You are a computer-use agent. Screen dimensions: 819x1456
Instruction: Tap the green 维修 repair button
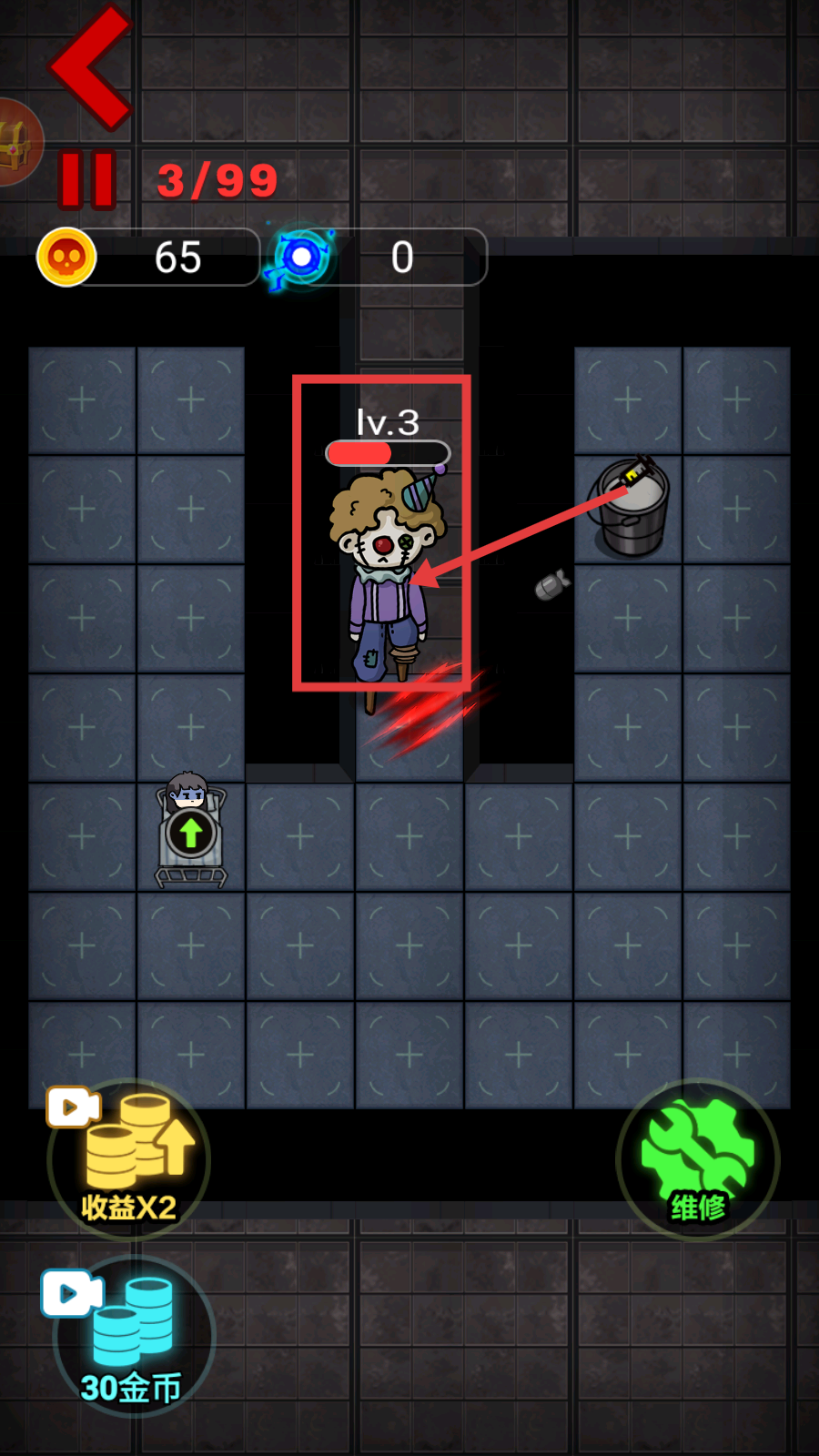tap(698, 1159)
